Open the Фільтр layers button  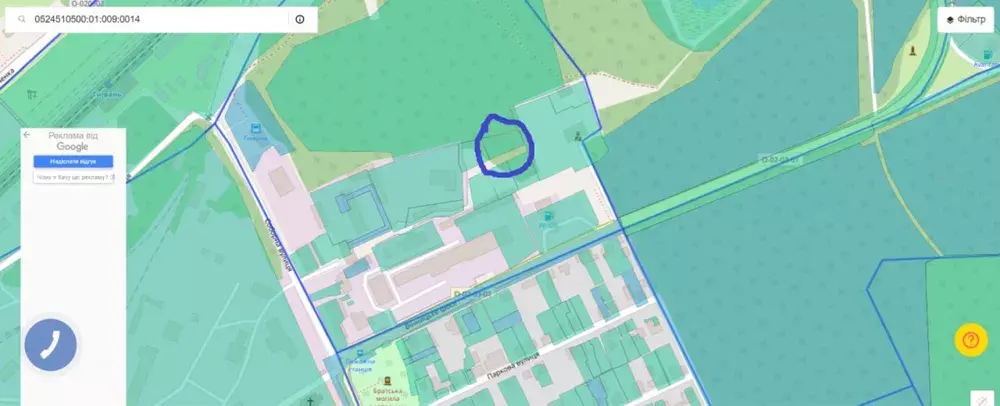[x=966, y=19]
